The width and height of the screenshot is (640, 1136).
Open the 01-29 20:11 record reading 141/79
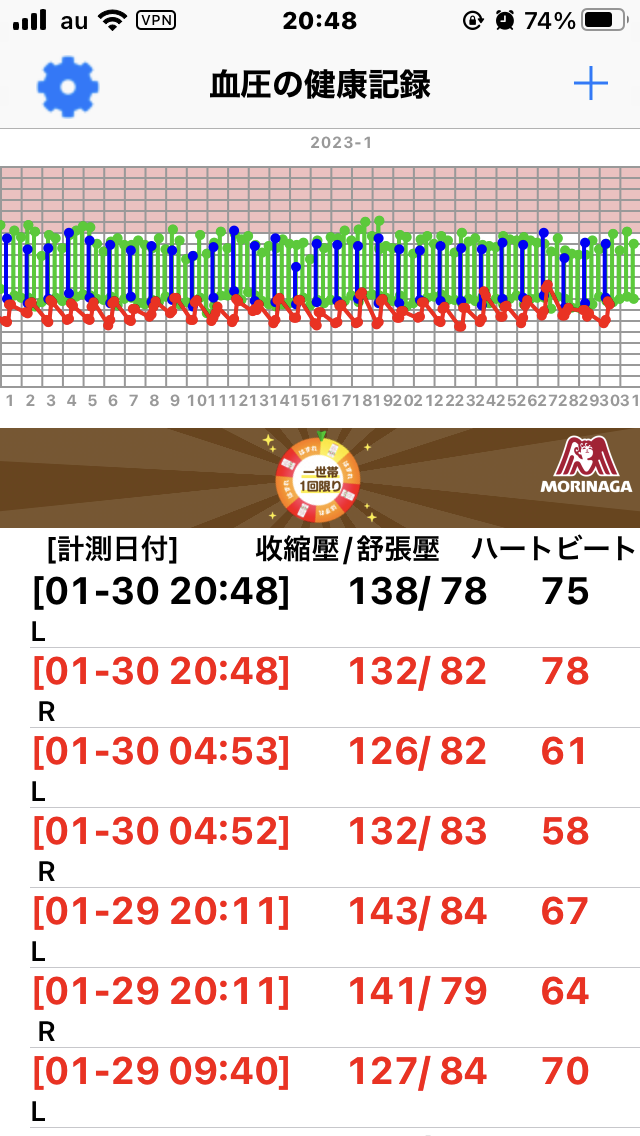tap(320, 1007)
